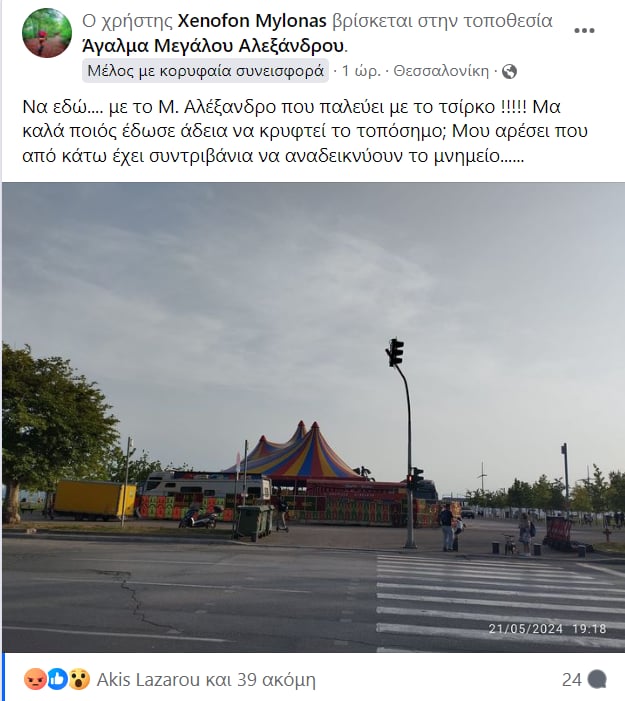Screen dimensions: 625x701
Task: Open the Θεσσαλονίκη location link
Action: [441, 71]
